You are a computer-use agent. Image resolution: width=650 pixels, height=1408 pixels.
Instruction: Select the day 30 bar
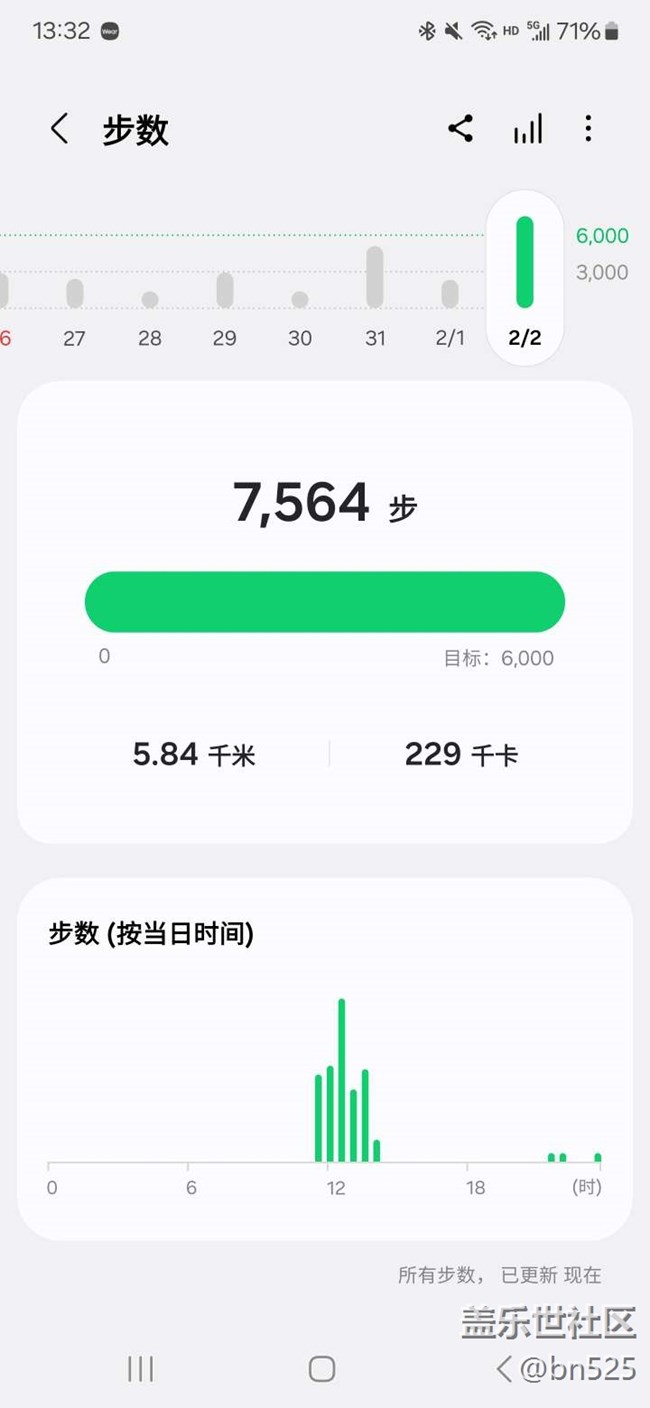click(300, 300)
